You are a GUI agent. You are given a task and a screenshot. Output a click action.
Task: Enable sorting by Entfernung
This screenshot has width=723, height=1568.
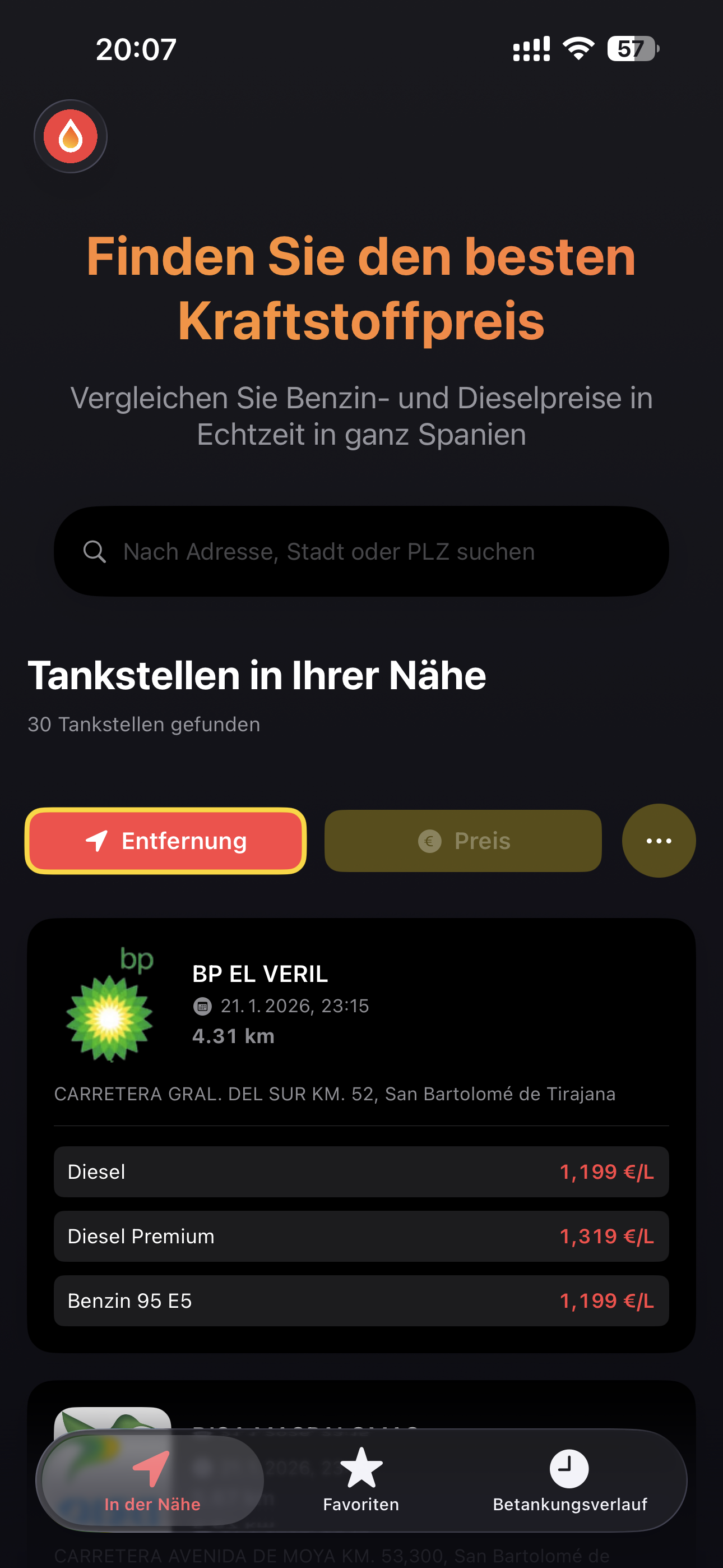165,841
